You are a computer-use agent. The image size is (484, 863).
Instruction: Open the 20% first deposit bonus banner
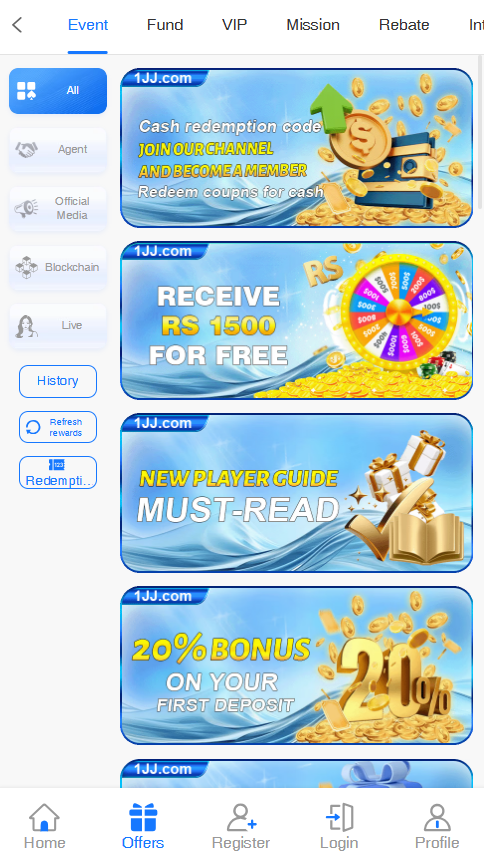296,665
